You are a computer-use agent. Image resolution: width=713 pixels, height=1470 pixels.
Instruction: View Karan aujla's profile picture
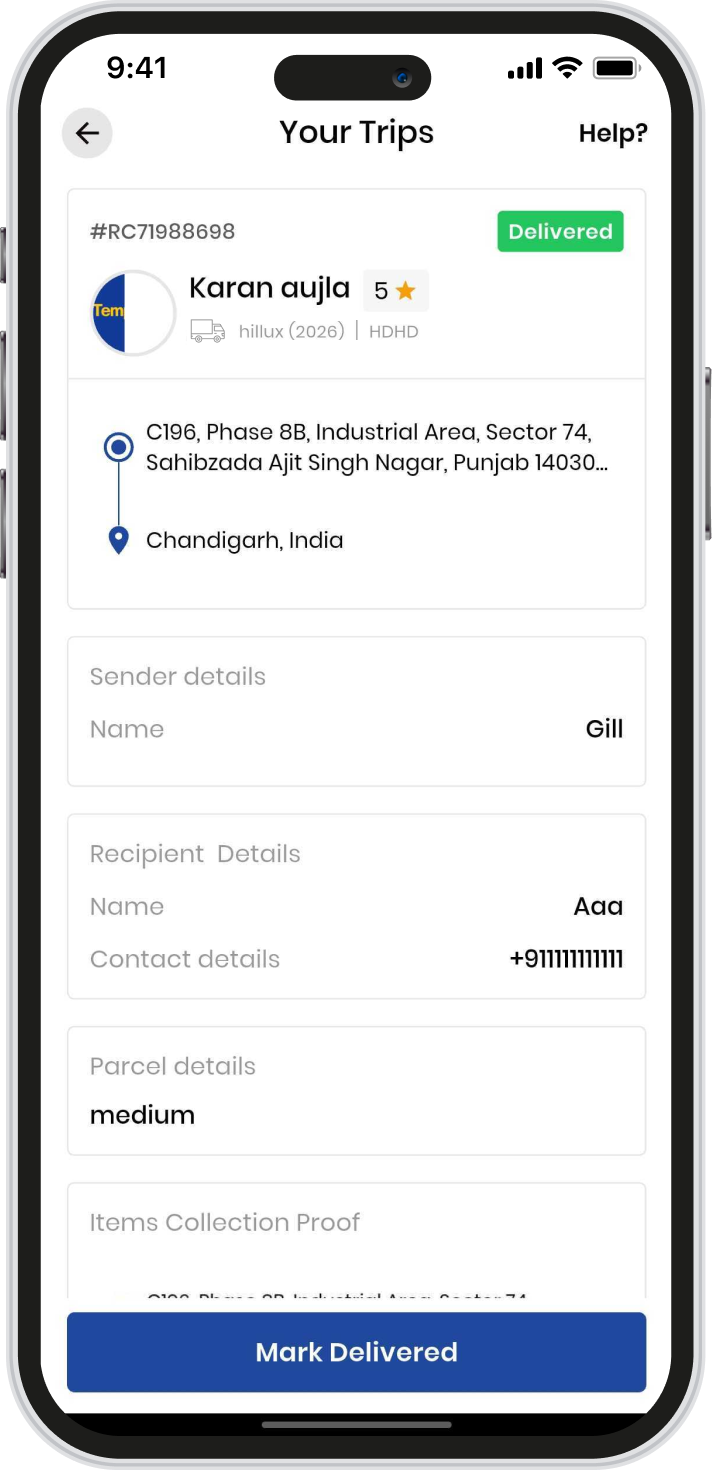pyautogui.click(x=132, y=312)
